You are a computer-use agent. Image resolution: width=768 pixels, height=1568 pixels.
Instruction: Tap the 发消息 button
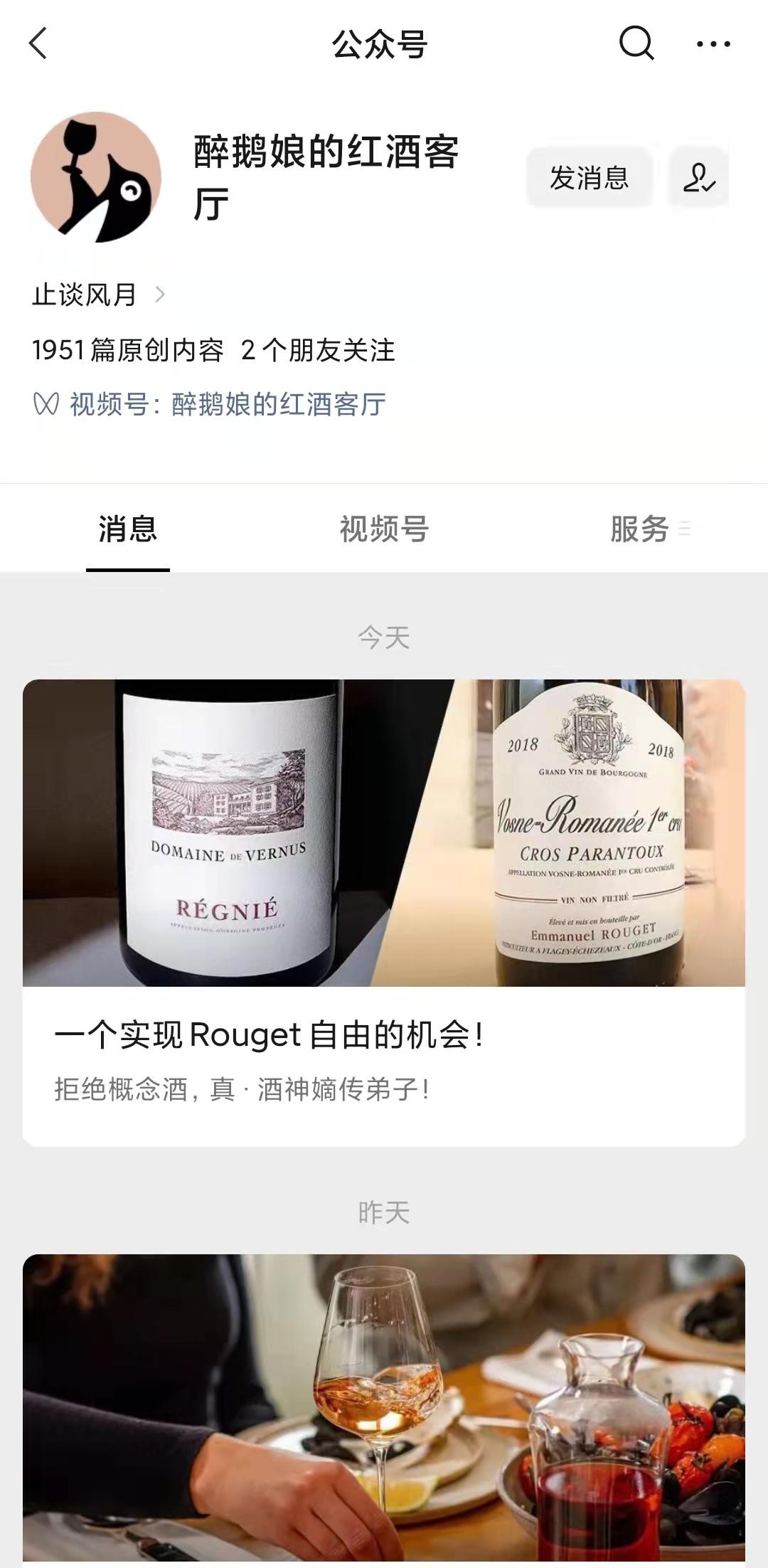588,179
